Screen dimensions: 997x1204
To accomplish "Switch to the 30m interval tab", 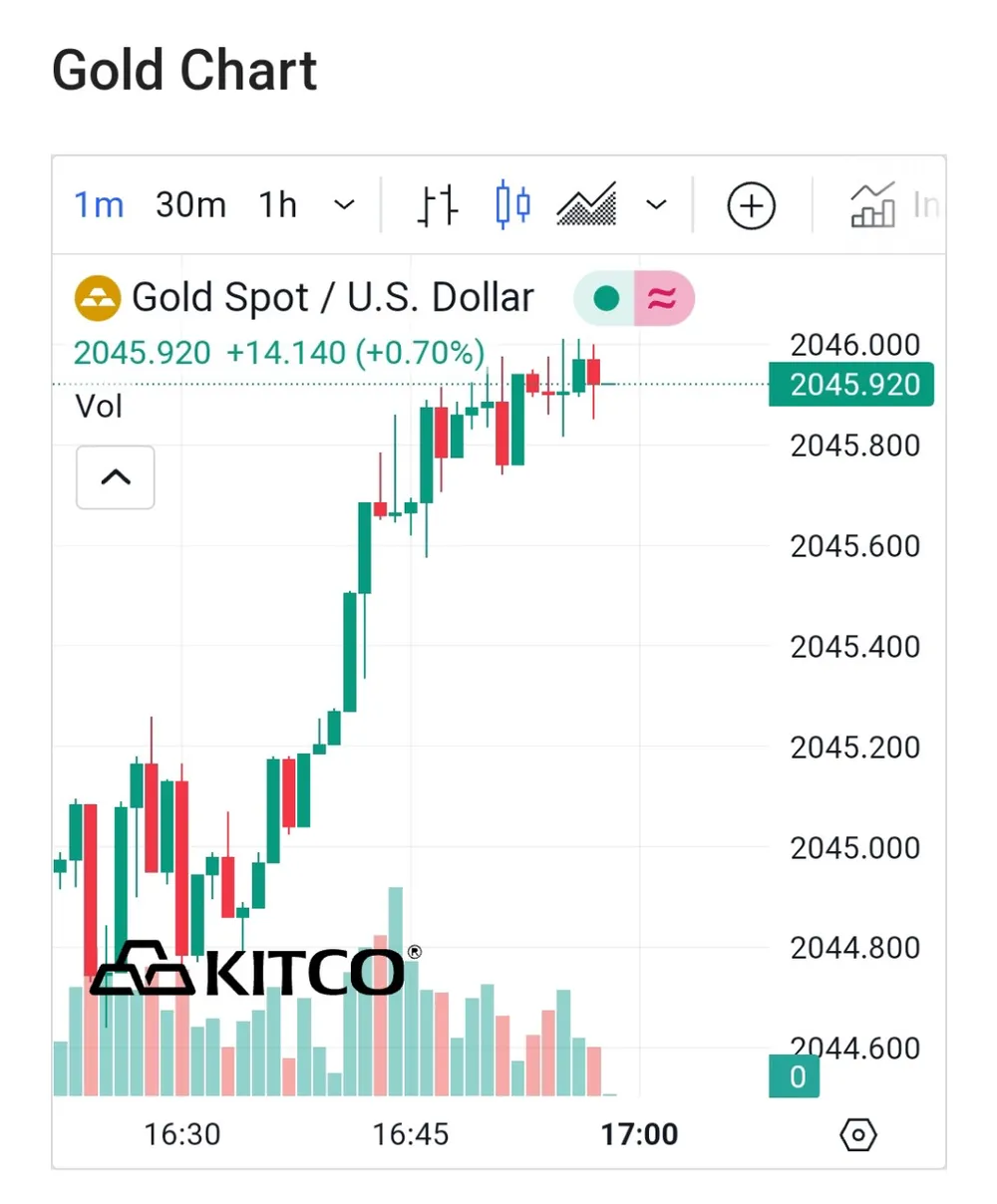I will 189,203.
